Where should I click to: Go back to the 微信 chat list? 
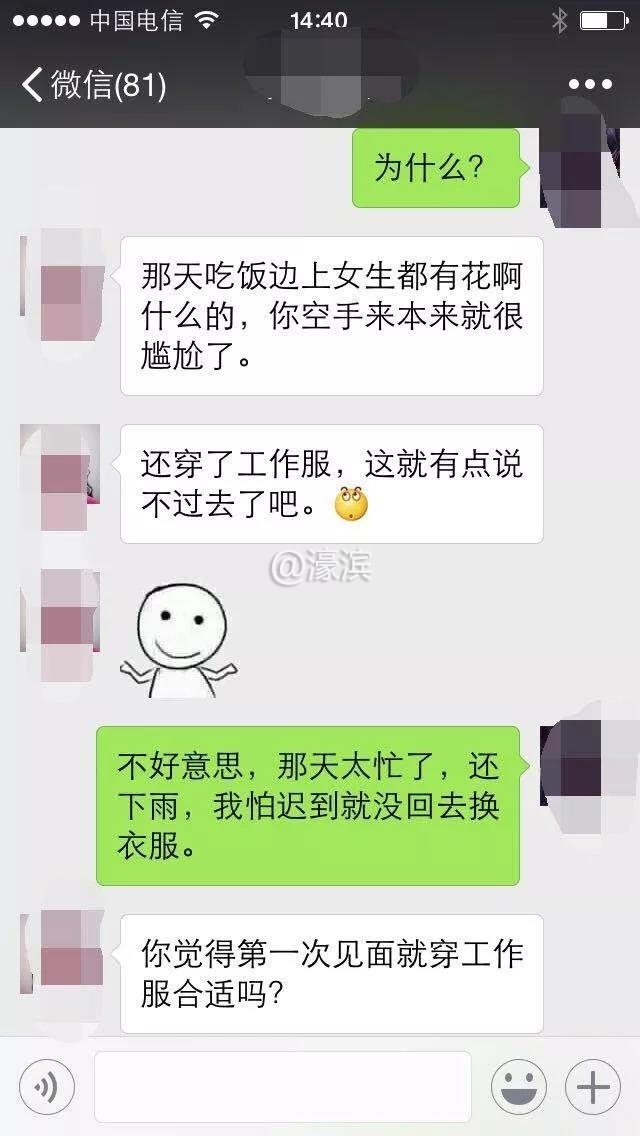[90, 85]
